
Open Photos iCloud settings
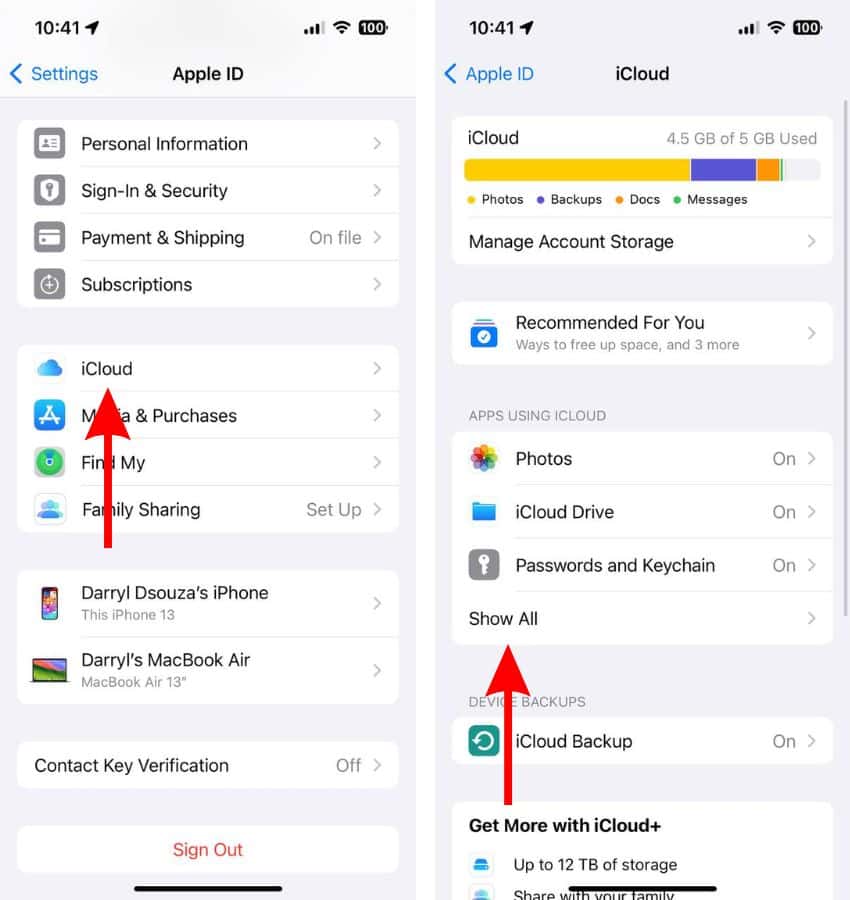click(642, 459)
